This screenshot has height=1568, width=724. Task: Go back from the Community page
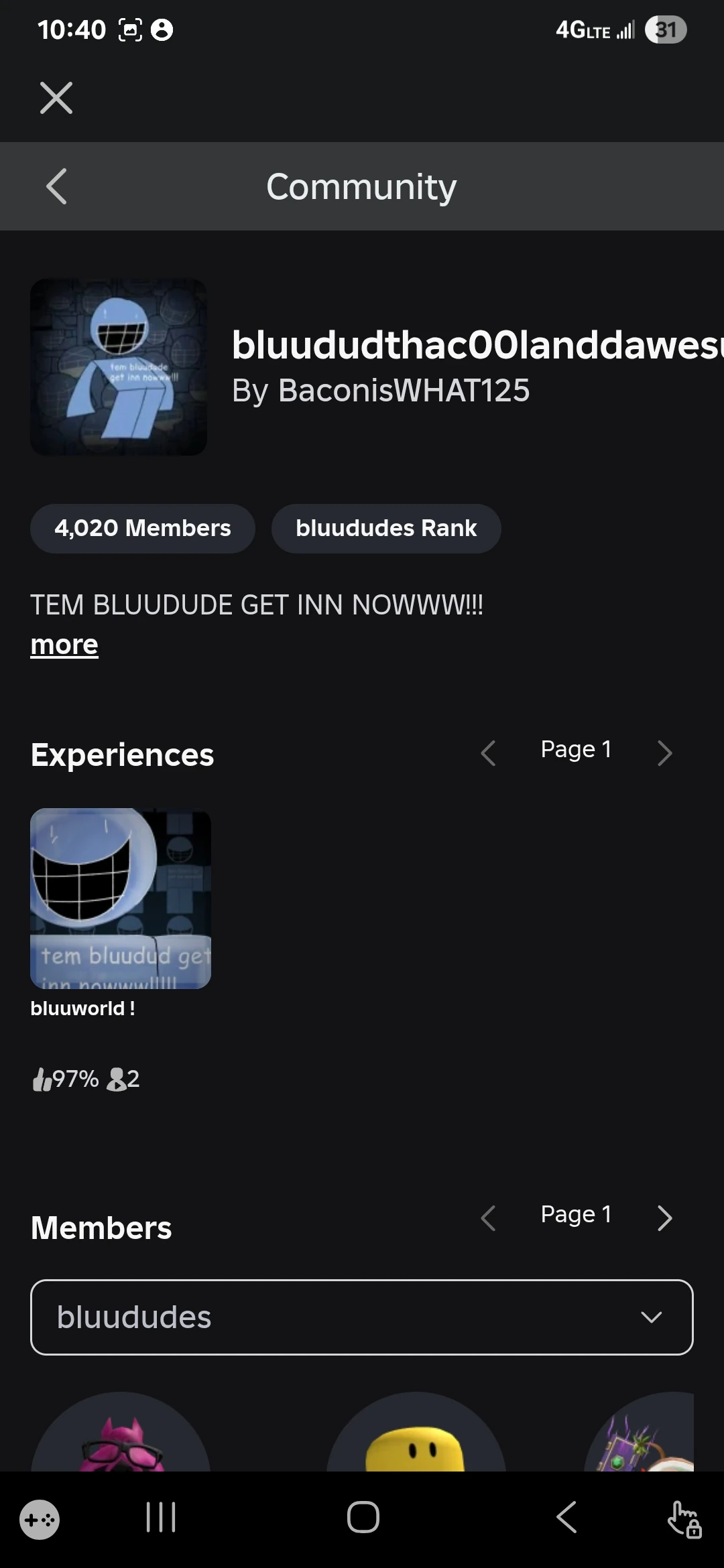click(x=57, y=186)
